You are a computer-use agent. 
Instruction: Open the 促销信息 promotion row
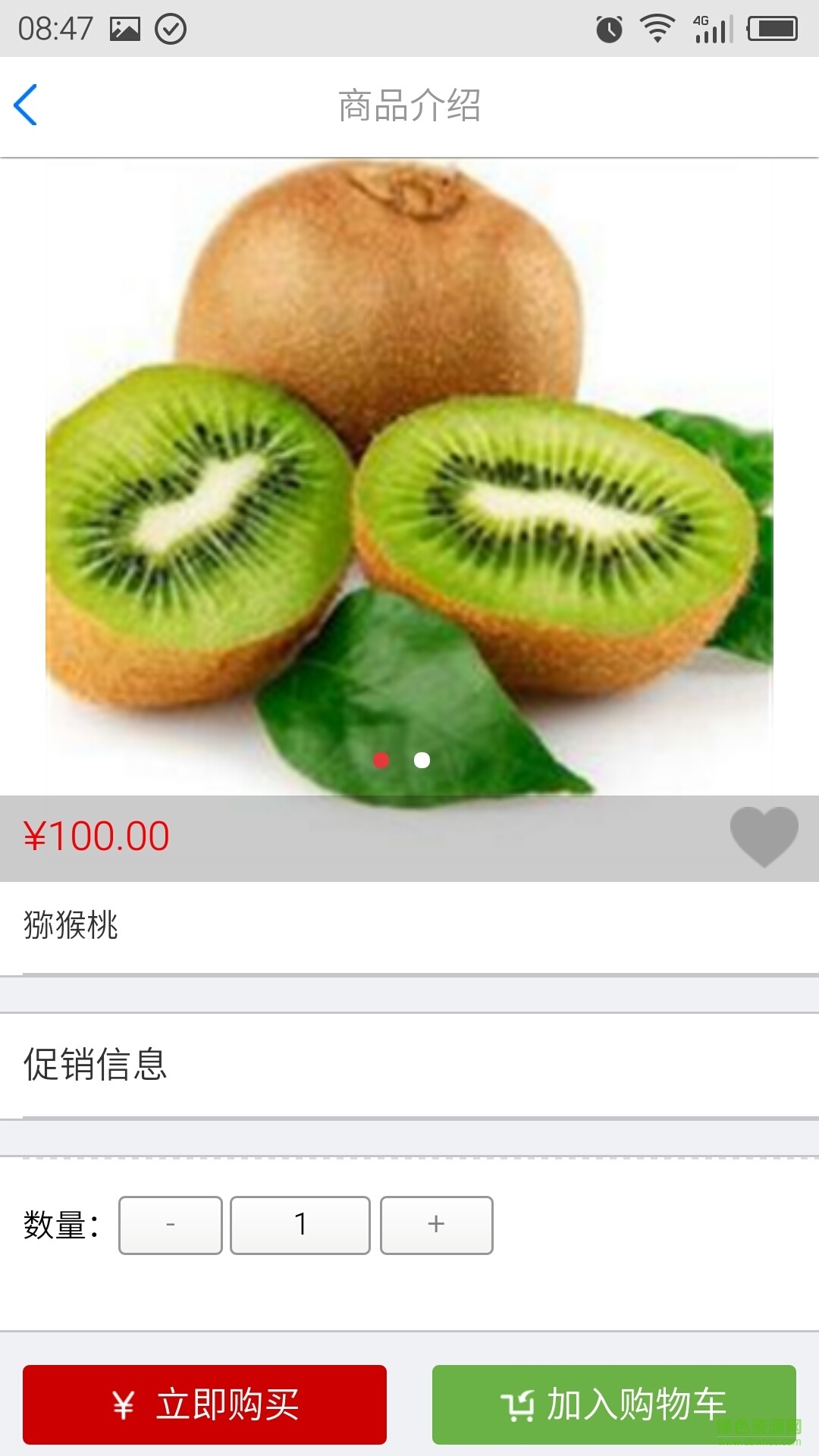[x=409, y=1064]
